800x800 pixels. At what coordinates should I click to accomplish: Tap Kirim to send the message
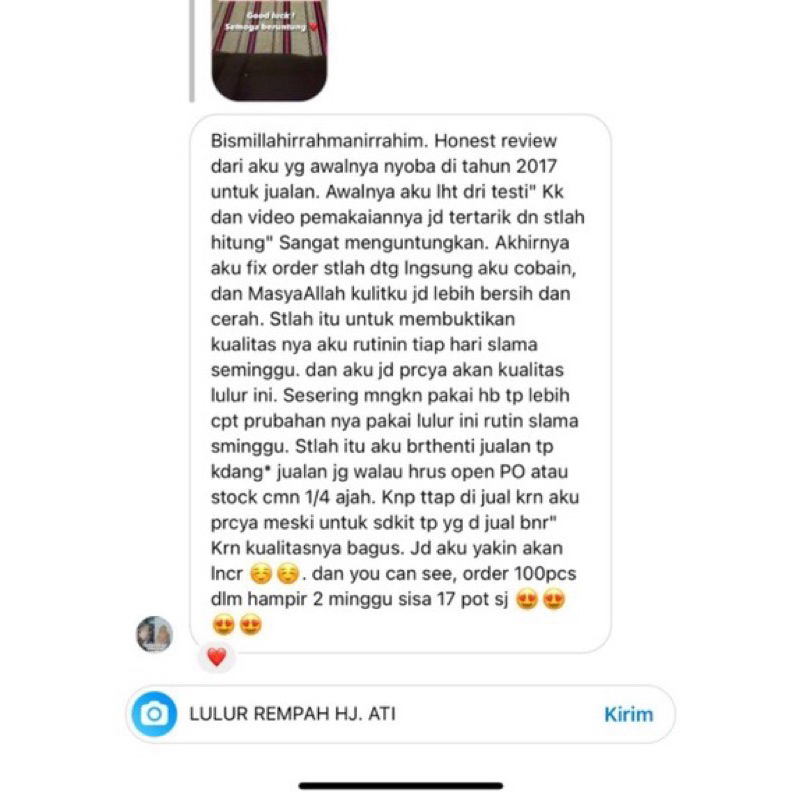(x=628, y=714)
